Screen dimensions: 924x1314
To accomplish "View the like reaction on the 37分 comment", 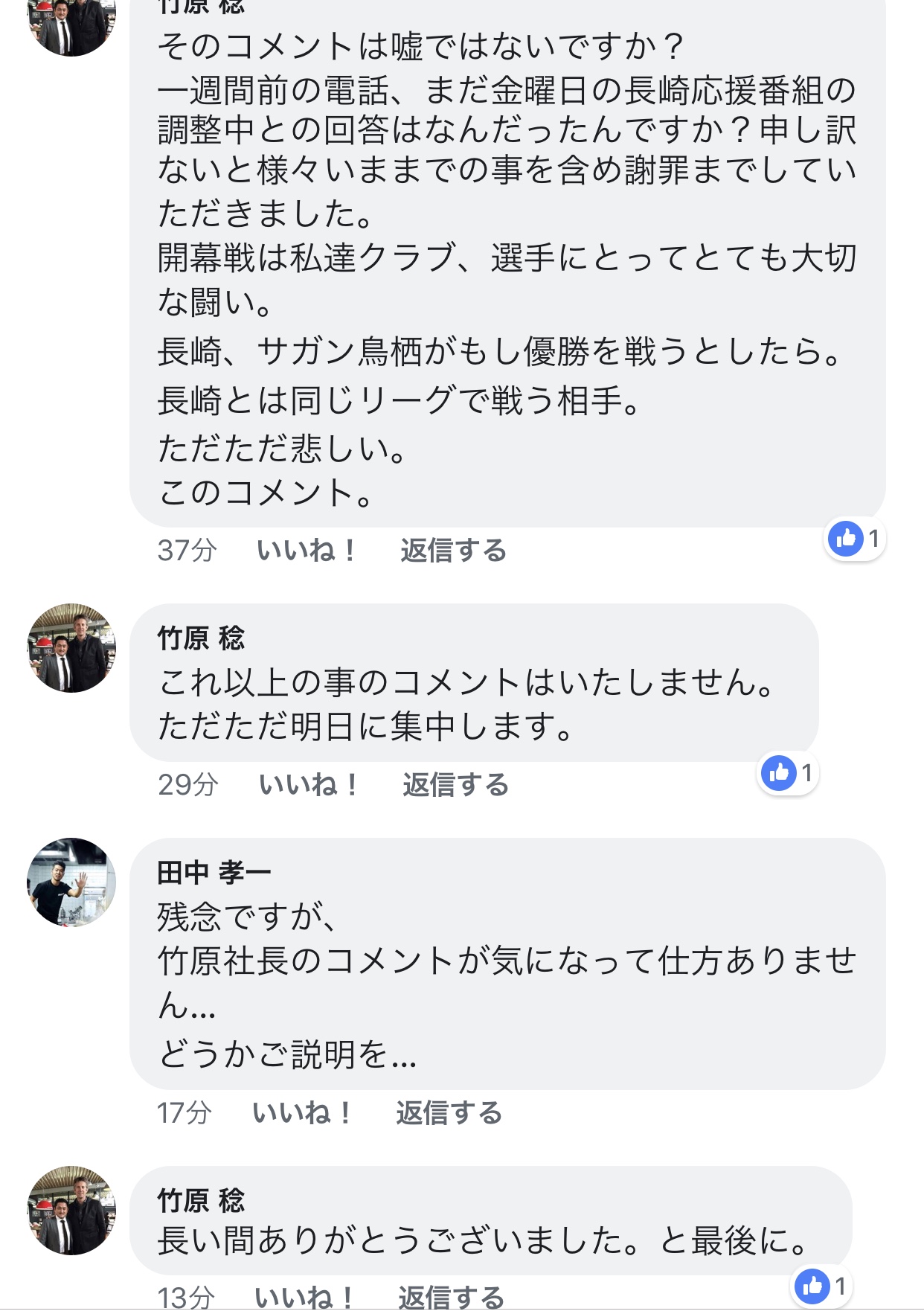I will pyautogui.click(x=856, y=539).
